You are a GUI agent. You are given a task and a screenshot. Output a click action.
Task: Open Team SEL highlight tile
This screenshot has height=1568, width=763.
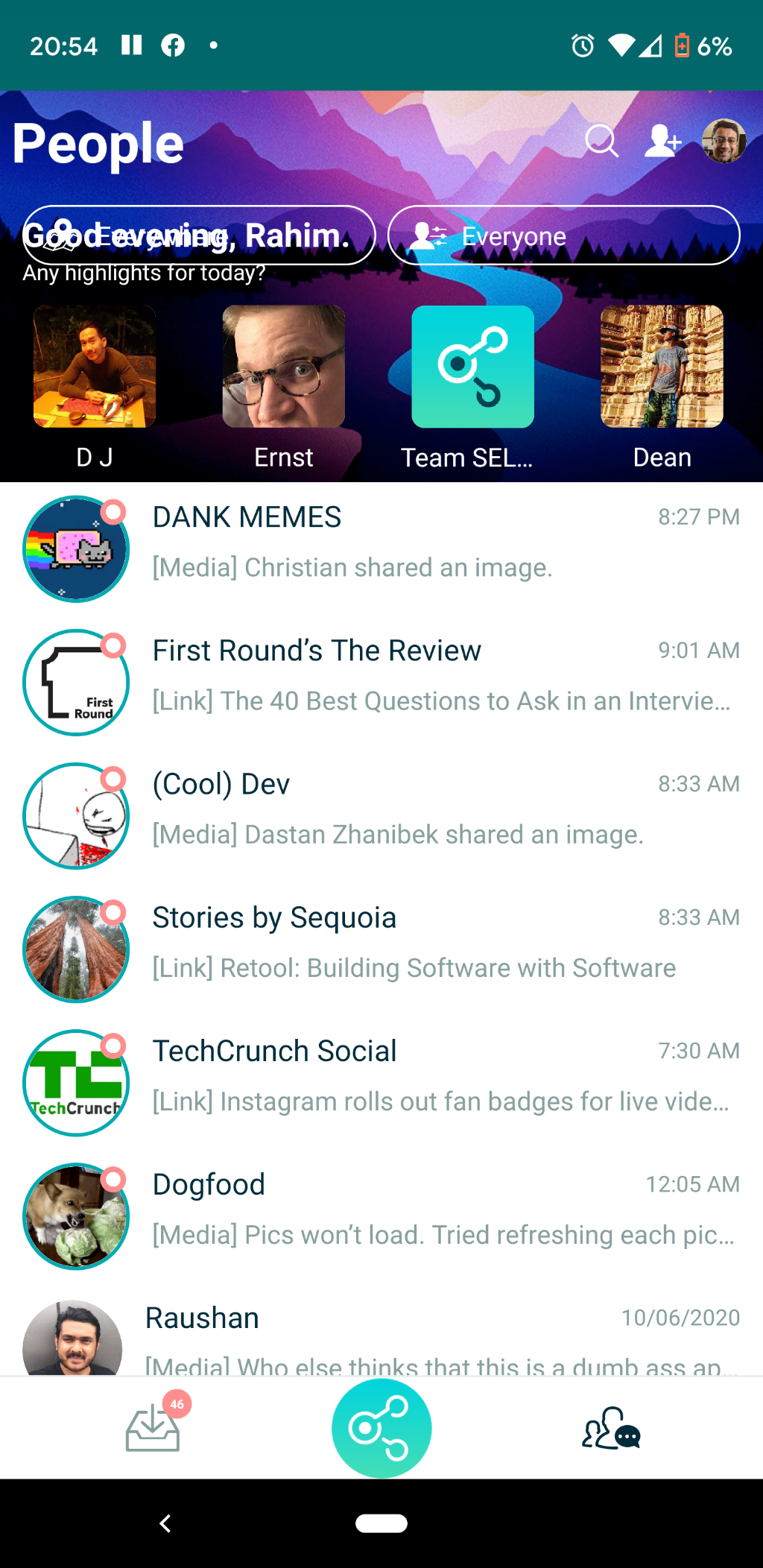coord(472,367)
